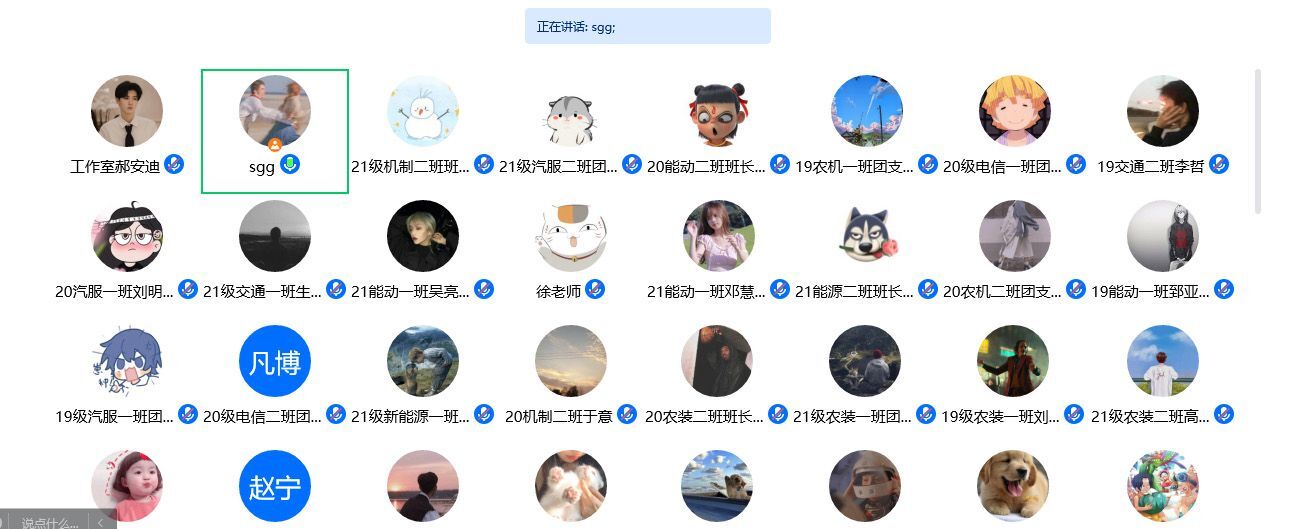Tap participant 19交通二班李哲

pyautogui.click(x=1163, y=112)
